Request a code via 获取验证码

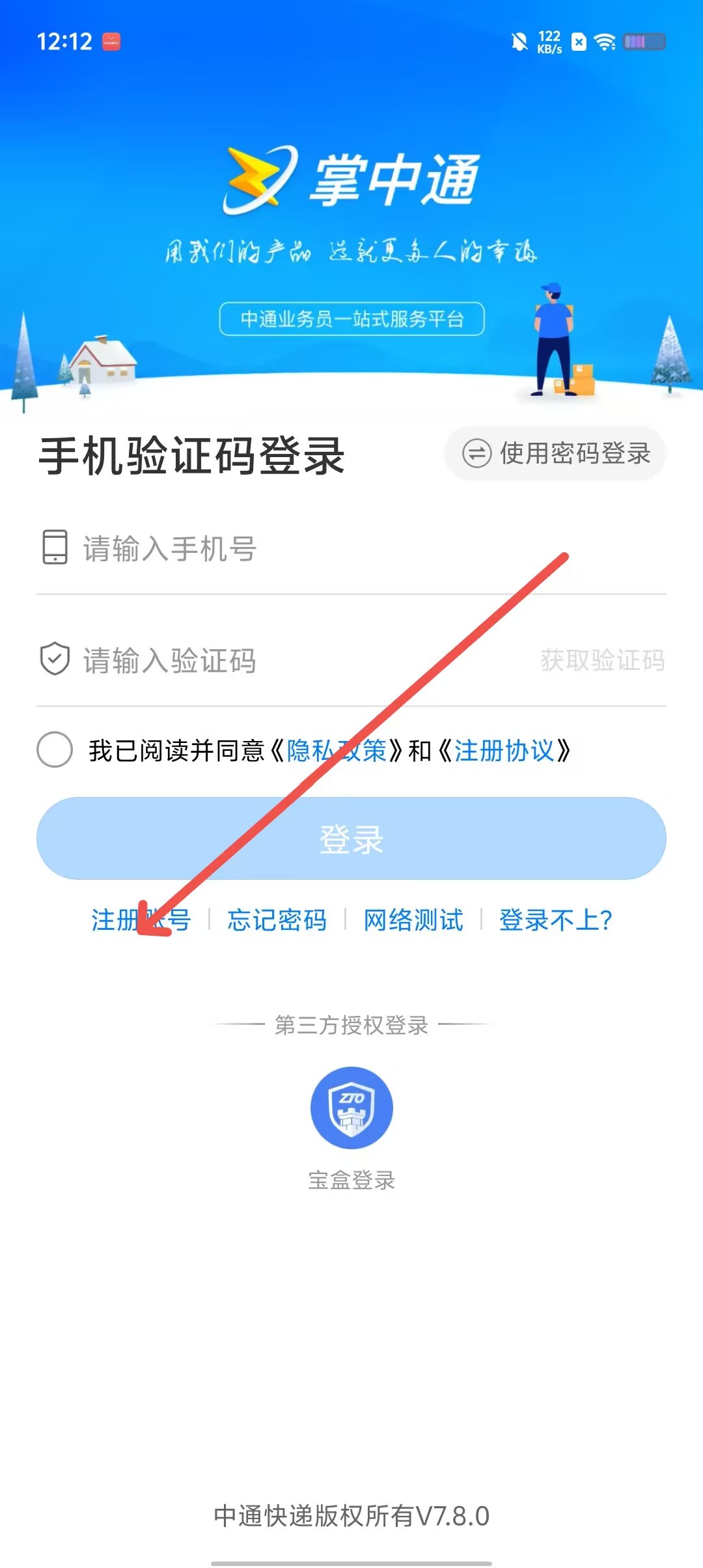[x=602, y=660]
